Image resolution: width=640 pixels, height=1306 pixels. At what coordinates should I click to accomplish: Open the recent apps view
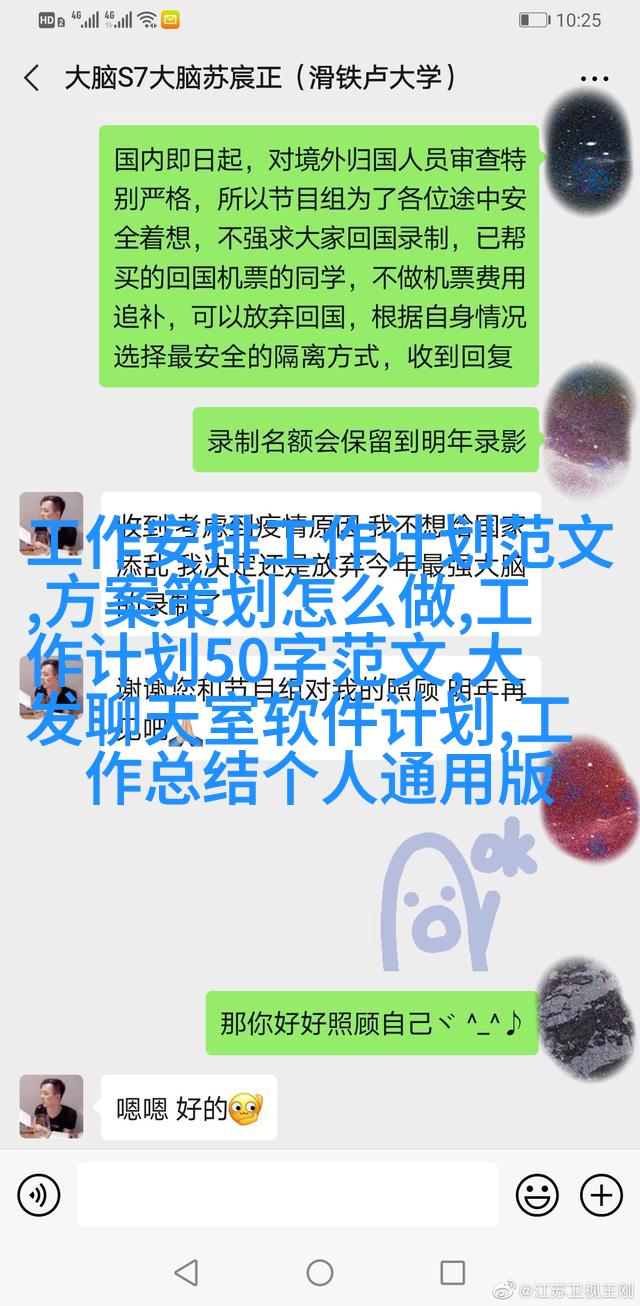pos(453,1273)
